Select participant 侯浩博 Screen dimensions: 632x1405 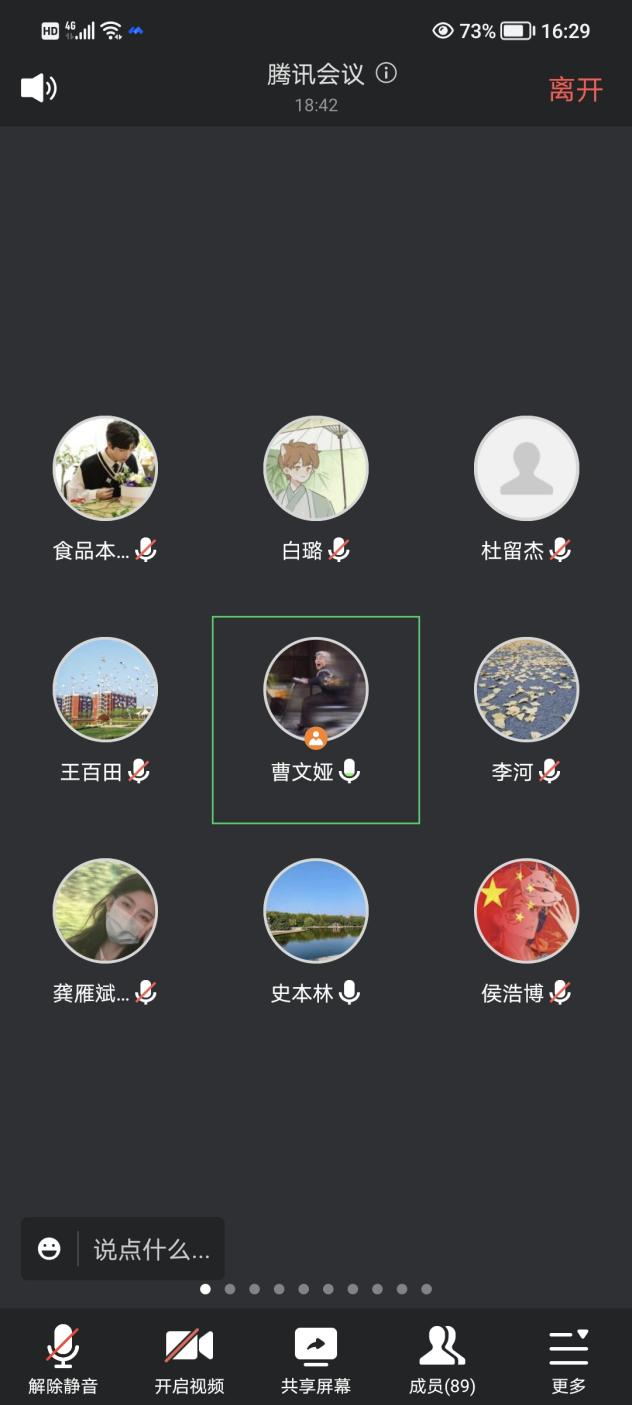[526, 911]
